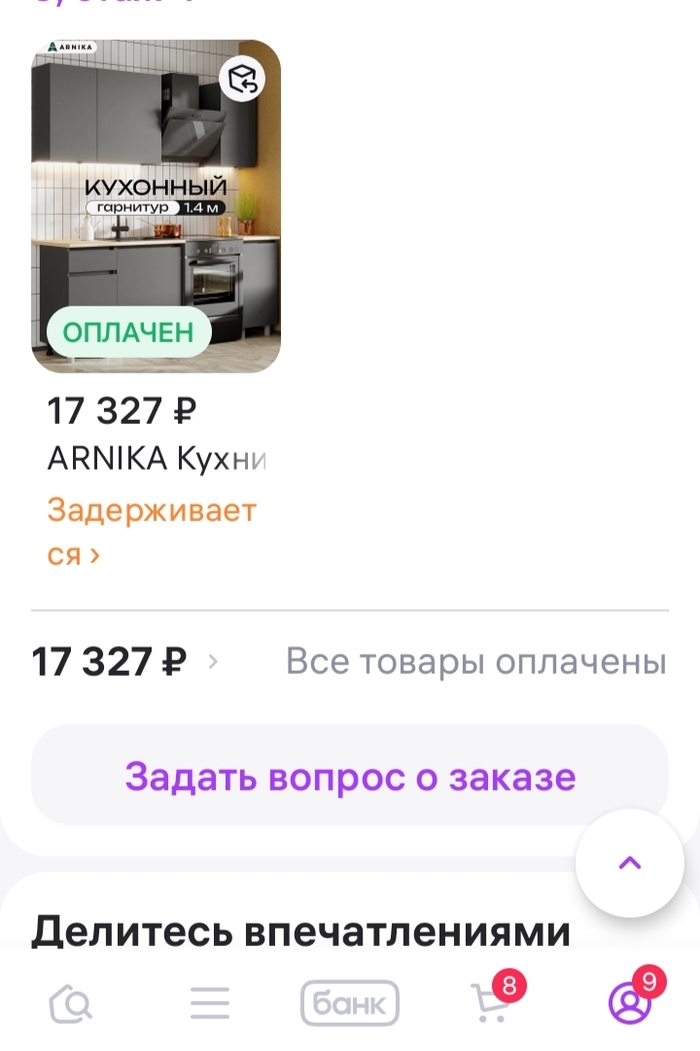Viewport: 700px width, 1051px height.
Task: Switch to the Банк tab
Action: click(349, 1003)
